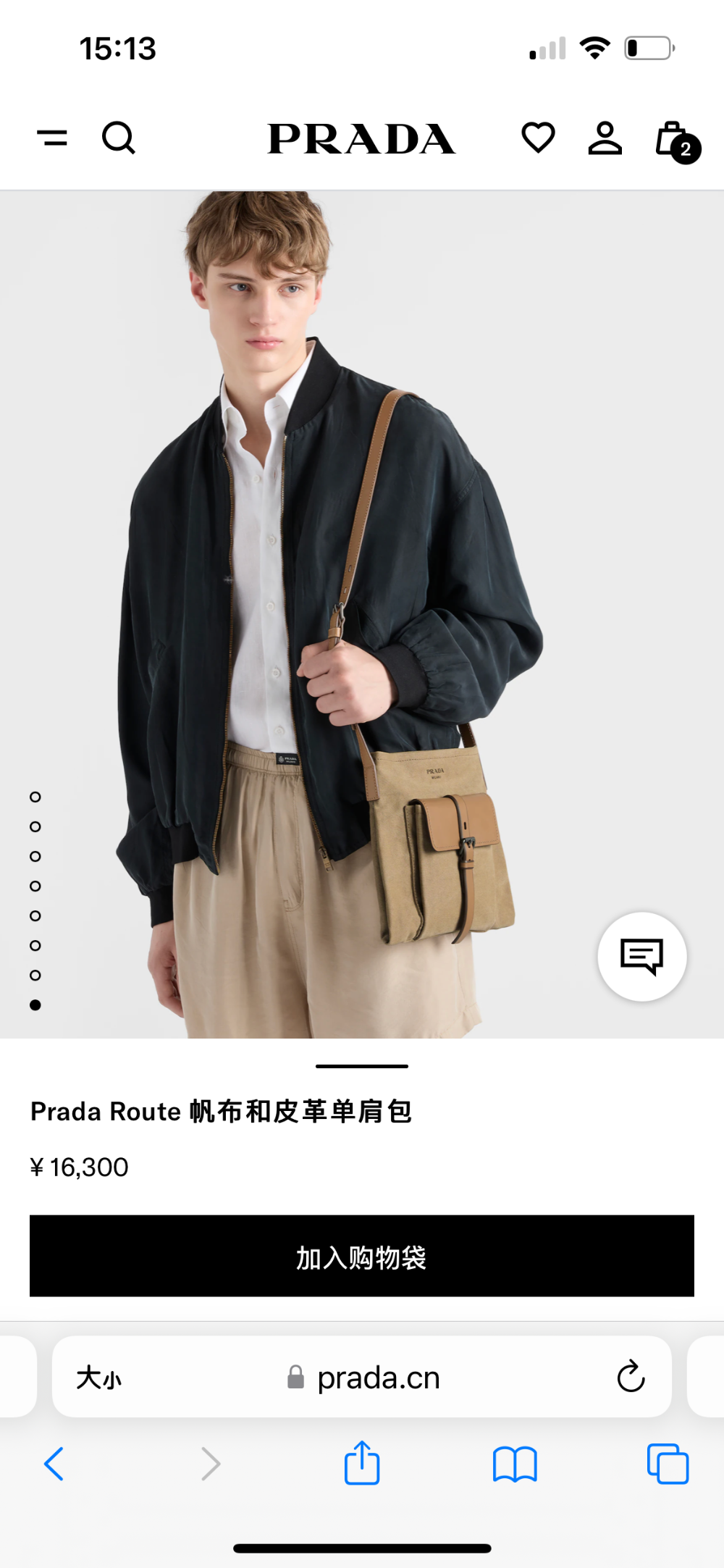The image size is (724, 1568).
Task: Tap the prada.cn address field
Action: click(x=362, y=1377)
